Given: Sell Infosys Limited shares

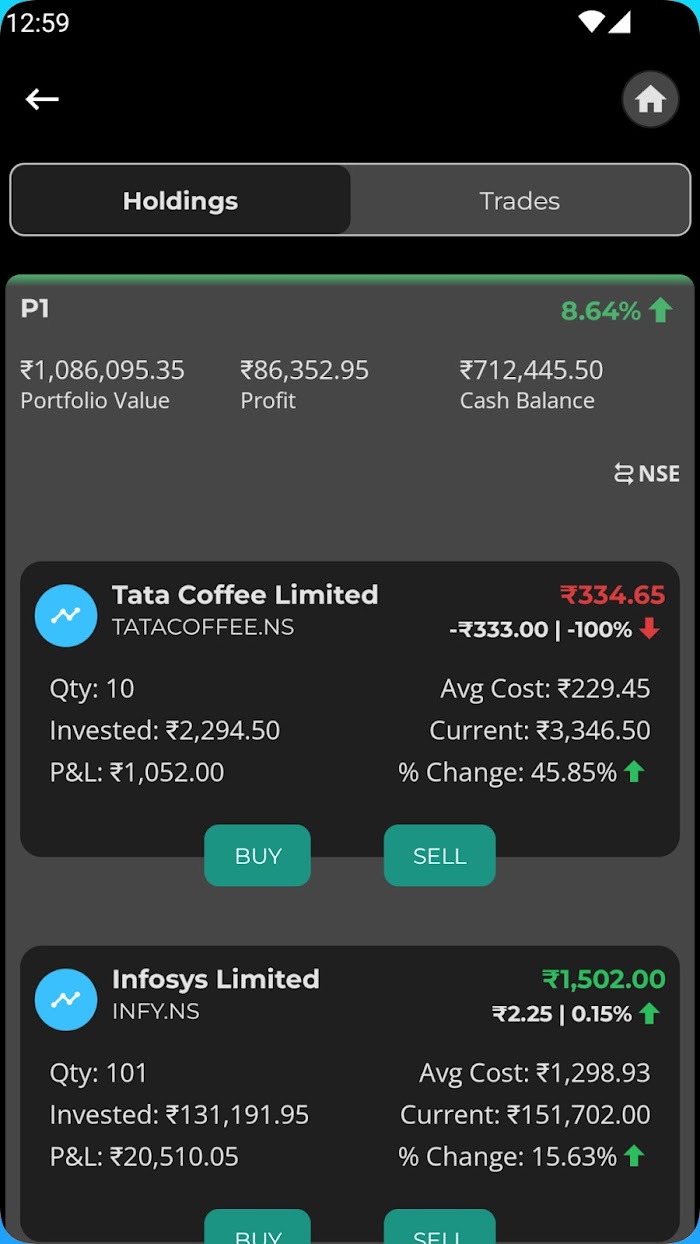Looking at the screenshot, I should coord(440,1228).
